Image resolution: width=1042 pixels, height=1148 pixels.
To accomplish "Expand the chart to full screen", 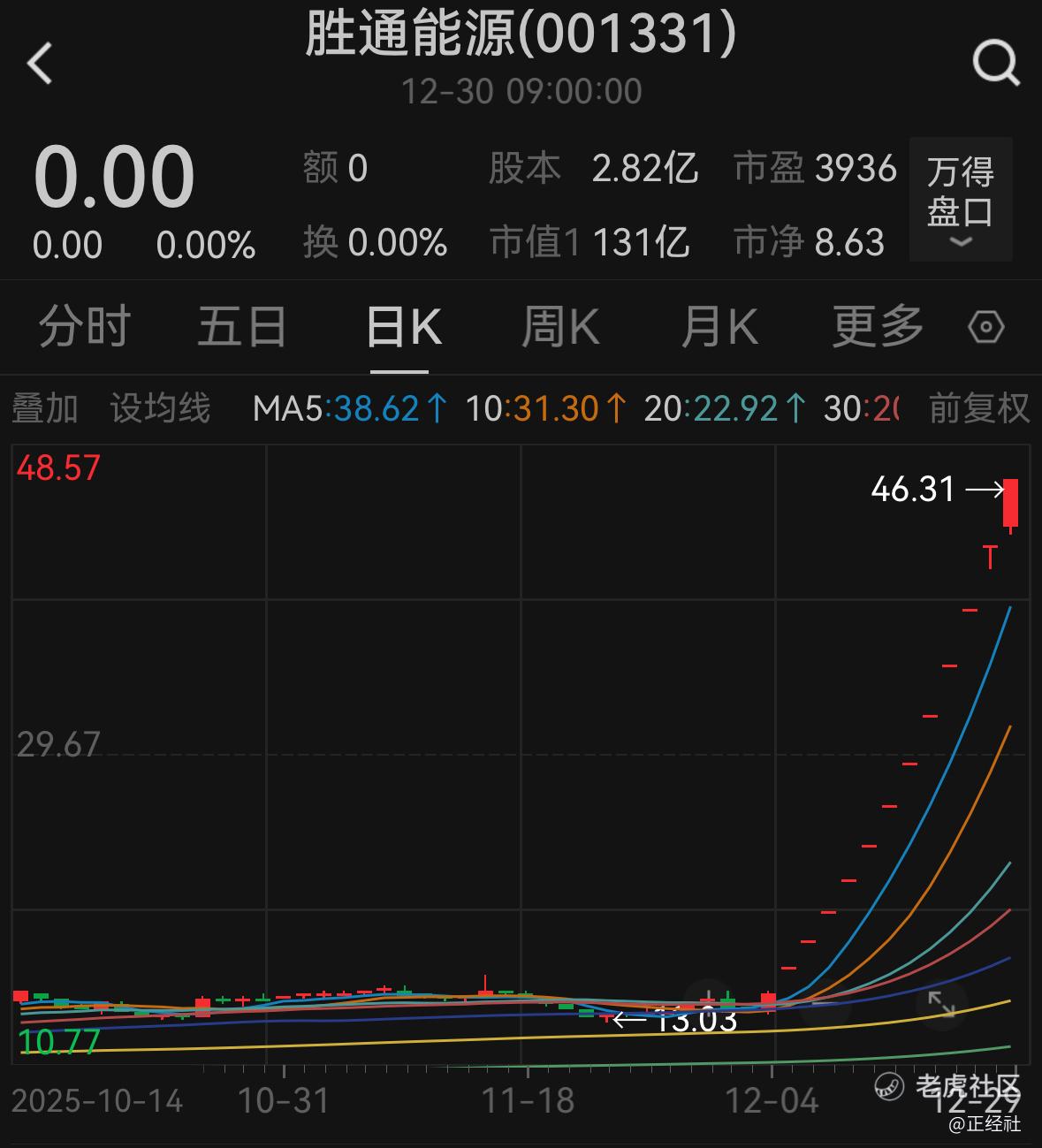I will pos(940,1005).
